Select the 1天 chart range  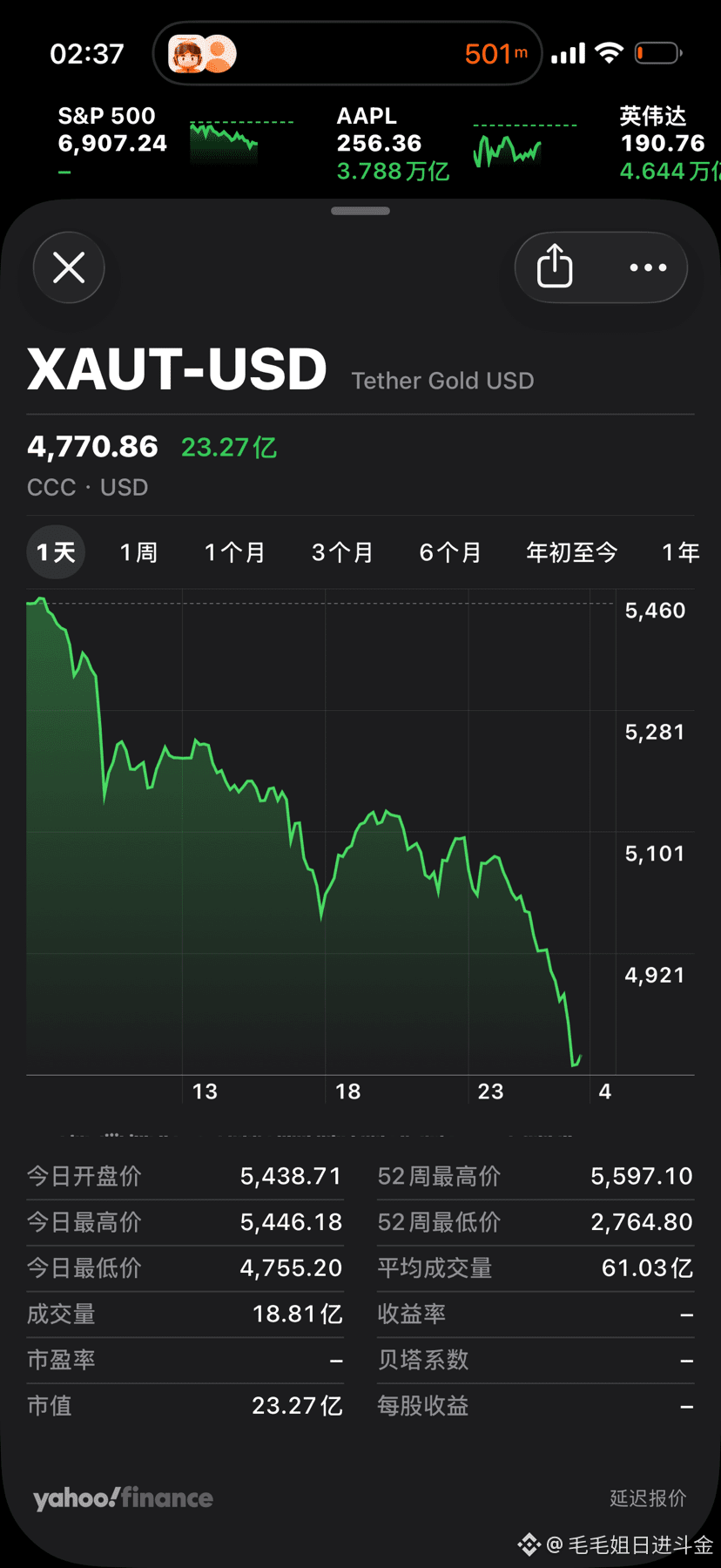pos(56,552)
